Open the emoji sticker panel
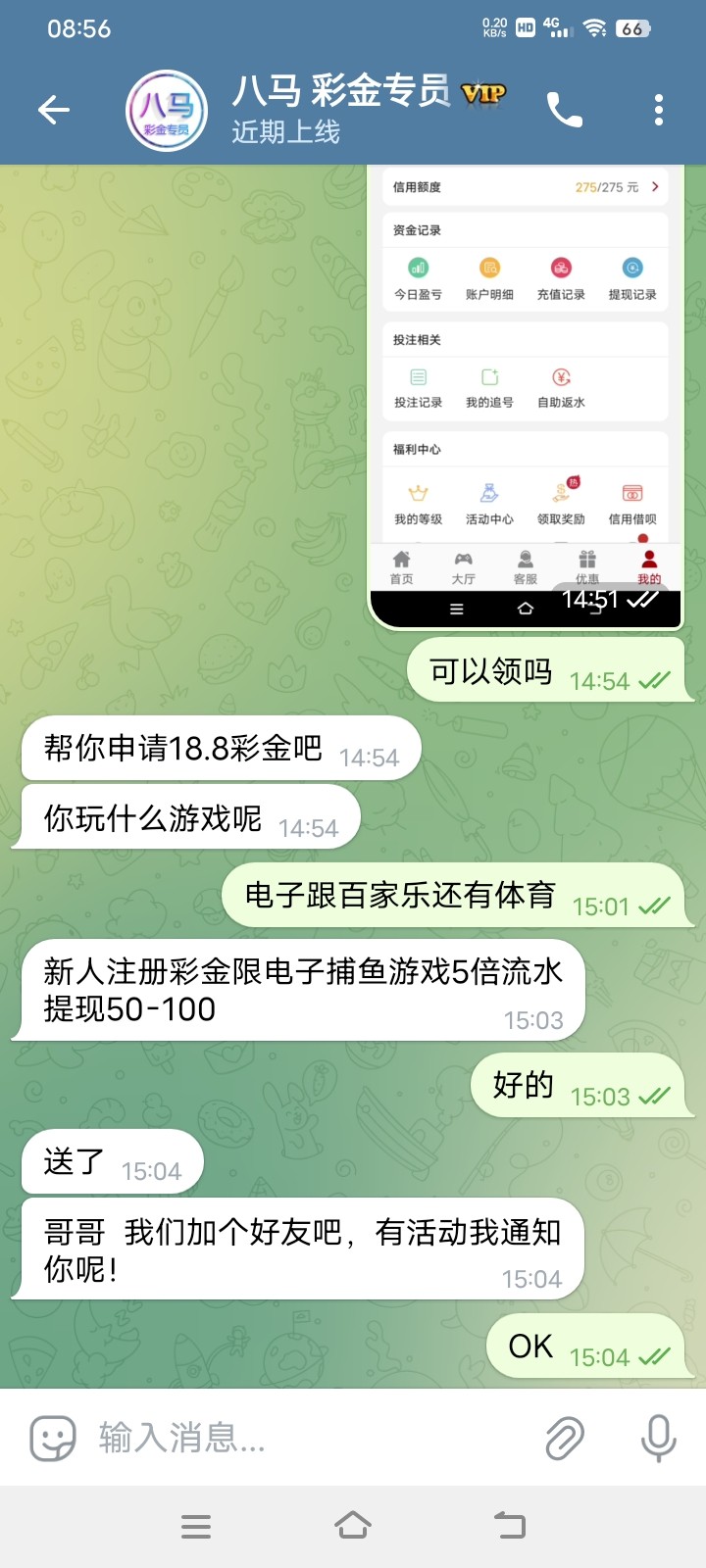The image size is (706, 1568). click(x=53, y=1438)
